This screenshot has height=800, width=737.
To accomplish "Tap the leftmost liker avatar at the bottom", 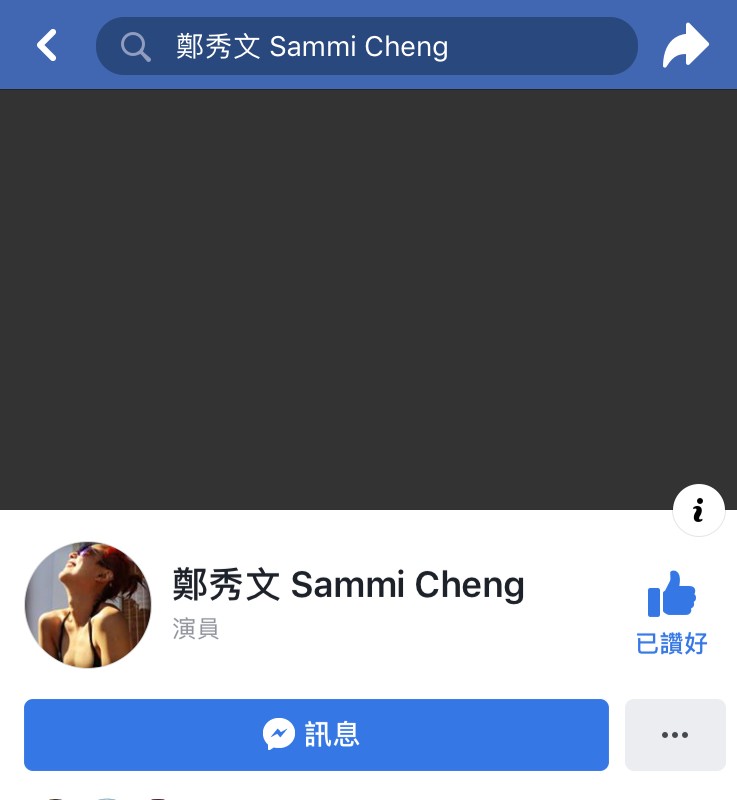I will click(x=55, y=797).
